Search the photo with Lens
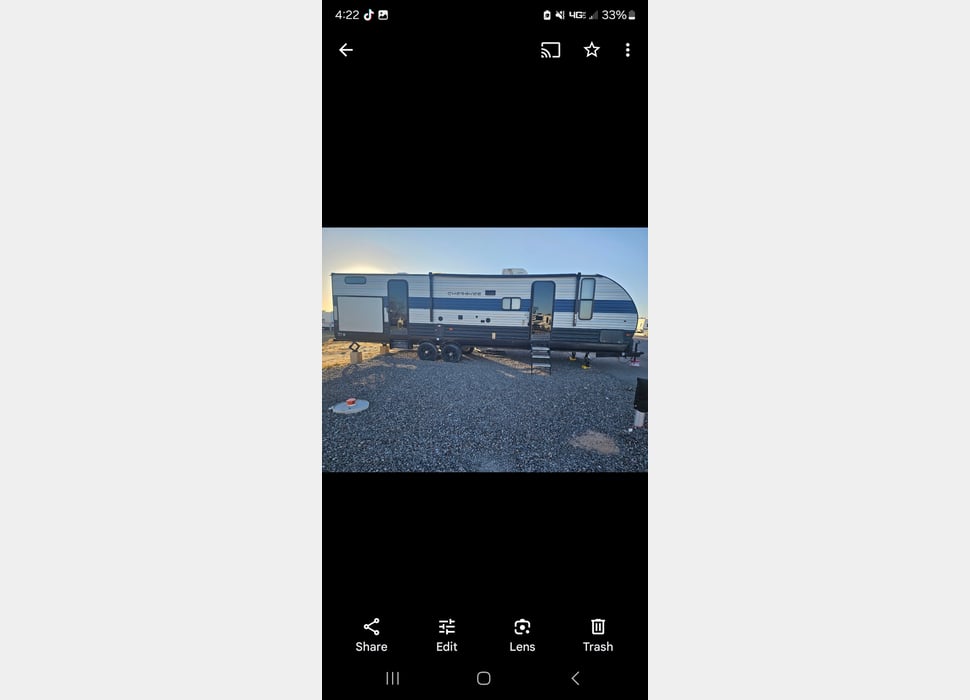The height and width of the screenshot is (700, 970). pos(522,634)
